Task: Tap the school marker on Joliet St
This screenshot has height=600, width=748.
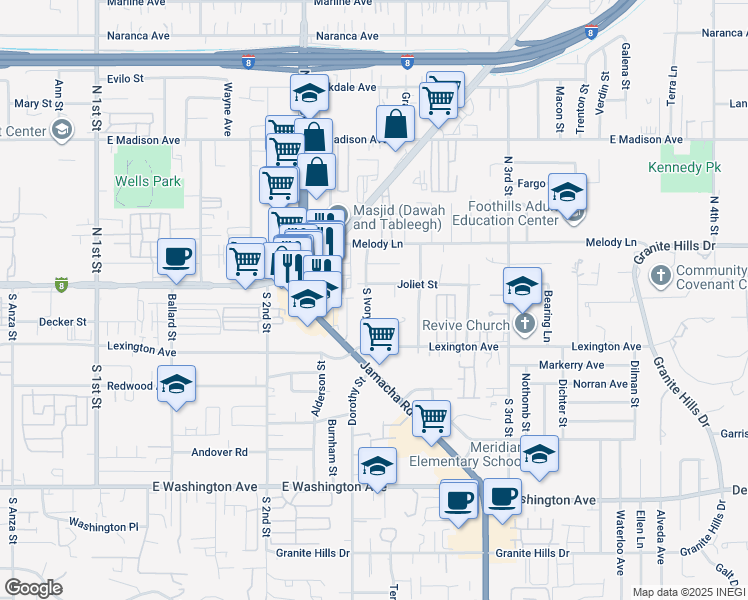Action: click(x=522, y=287)
